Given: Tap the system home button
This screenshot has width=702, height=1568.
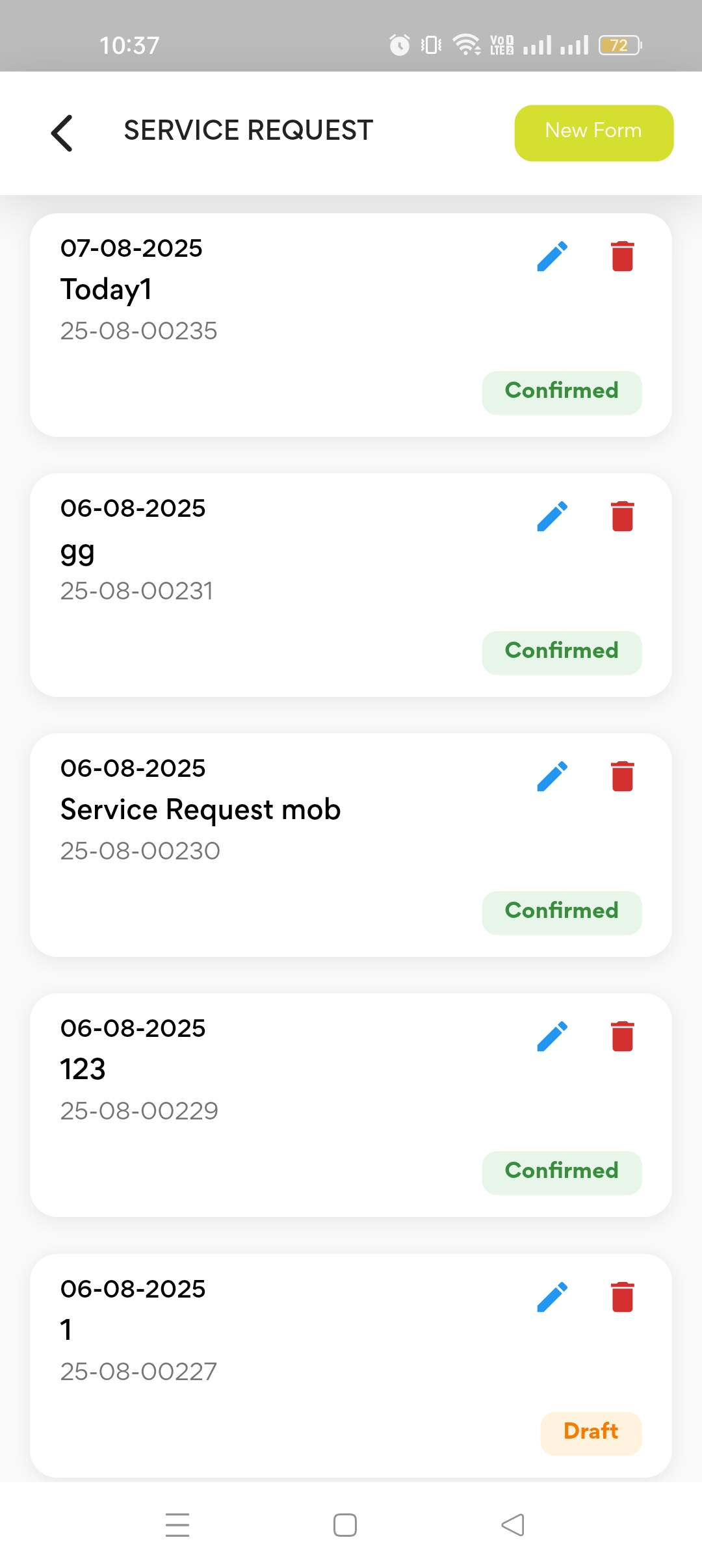Looking at the screenshot, I should coord(344,1525).
